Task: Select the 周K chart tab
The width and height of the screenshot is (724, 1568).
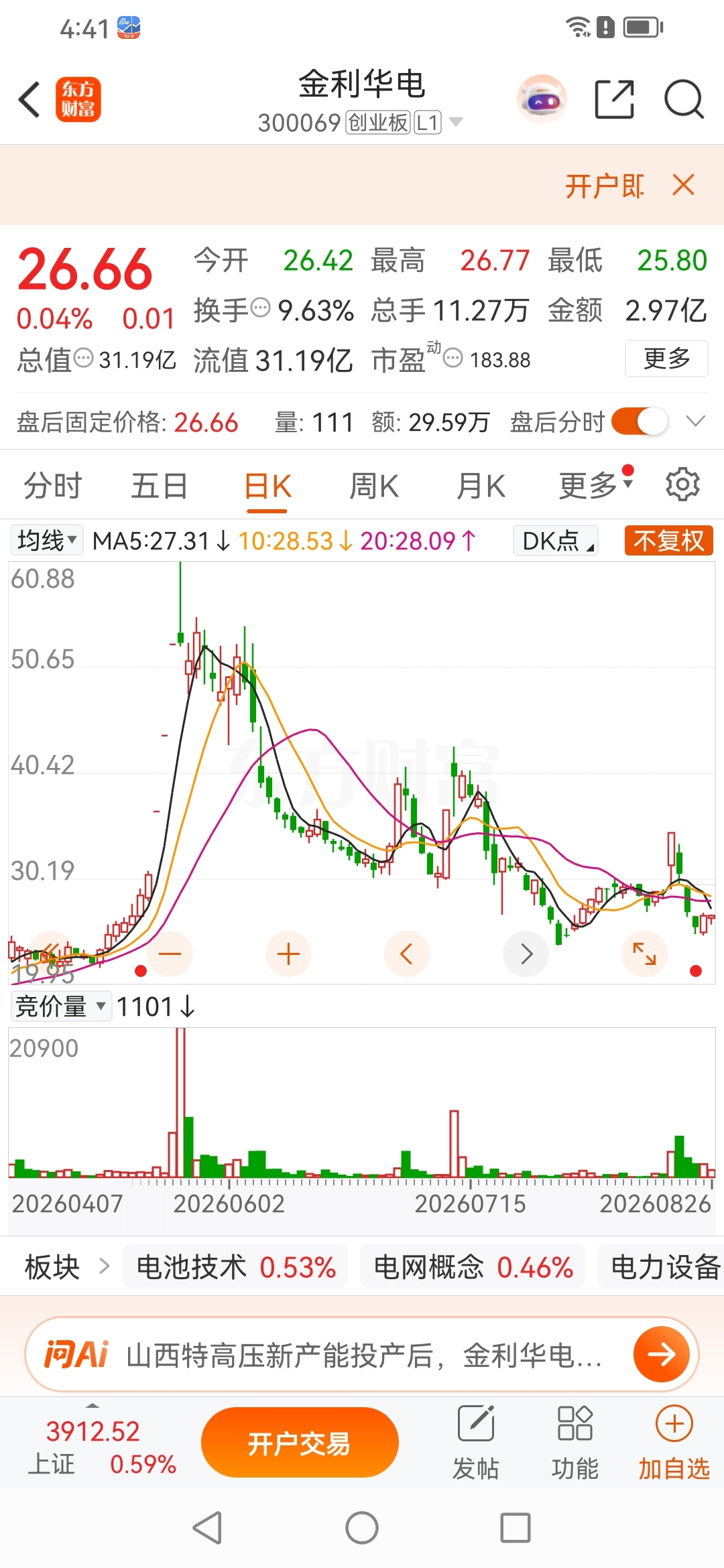Action: tap(374, 486)
